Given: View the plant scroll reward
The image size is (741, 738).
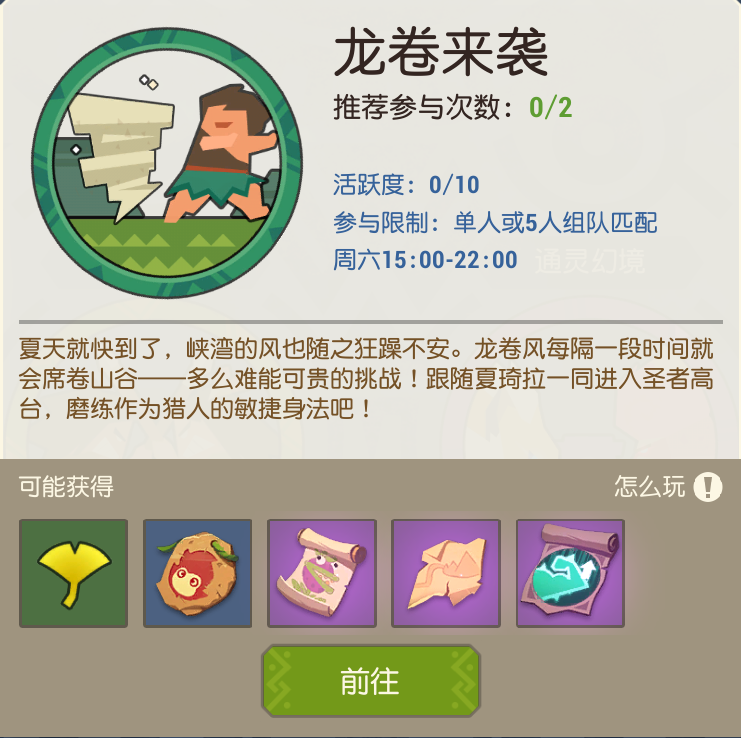Looking at the screenshot, I should (x=322, y=573).
